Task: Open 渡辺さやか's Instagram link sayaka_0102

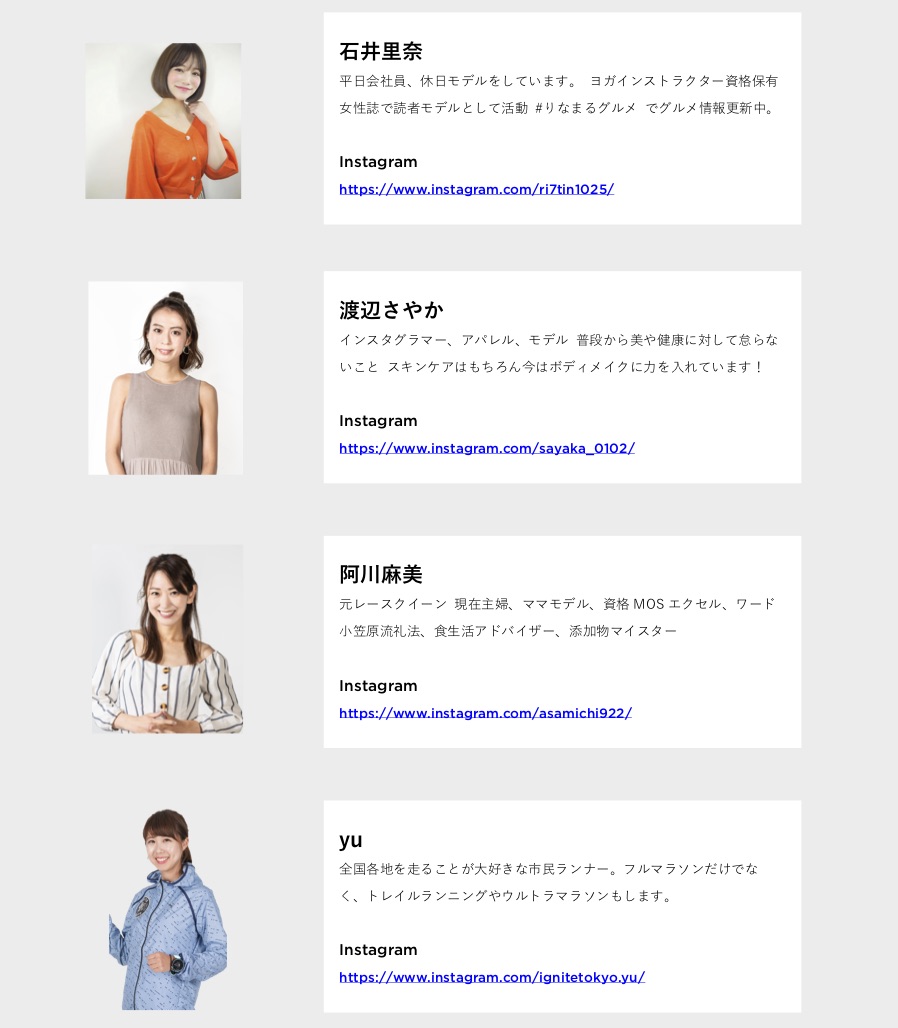Action: (x=486, y=448)
